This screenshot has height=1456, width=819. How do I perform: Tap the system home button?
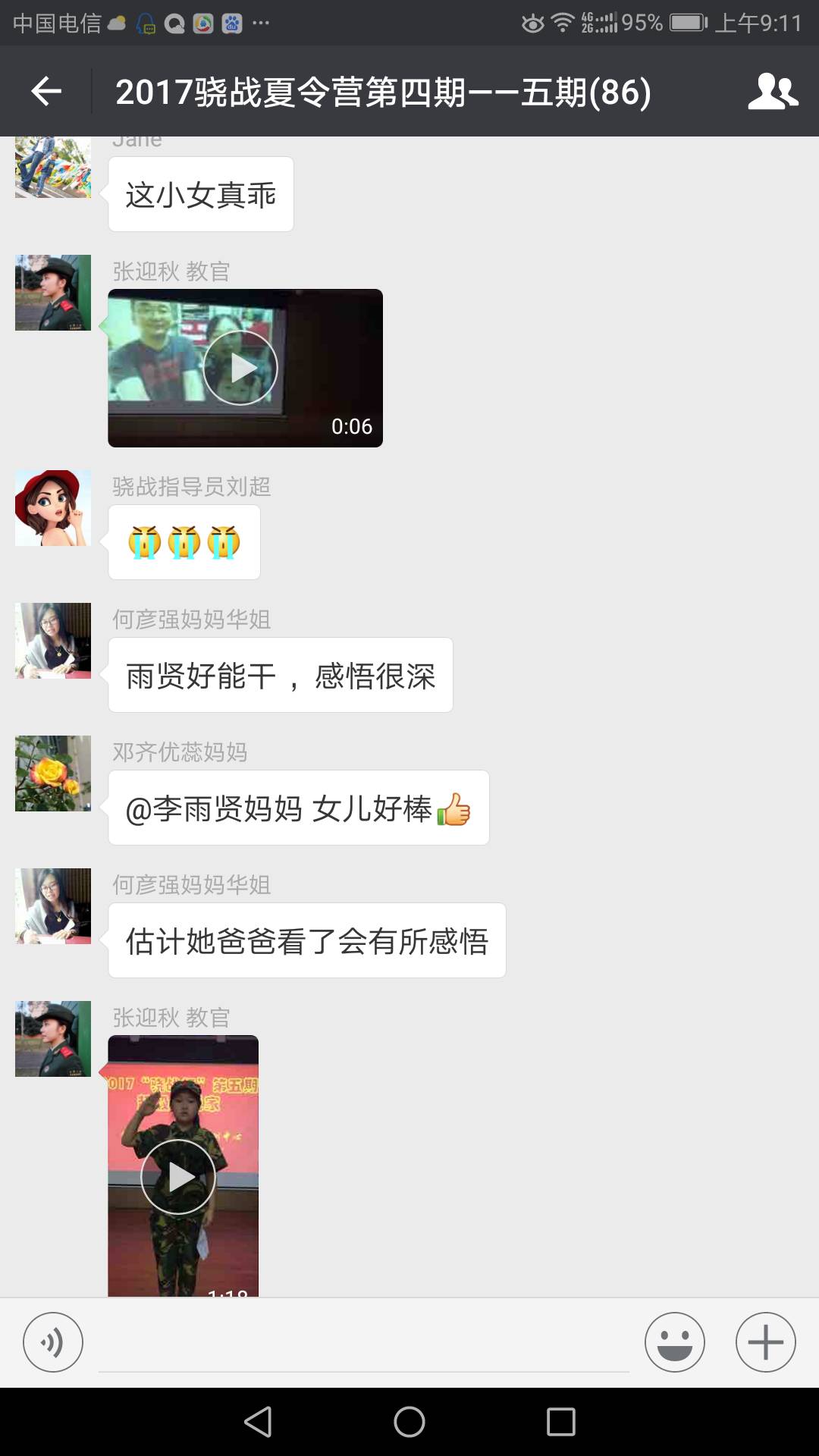click(x=409, y=1422)
